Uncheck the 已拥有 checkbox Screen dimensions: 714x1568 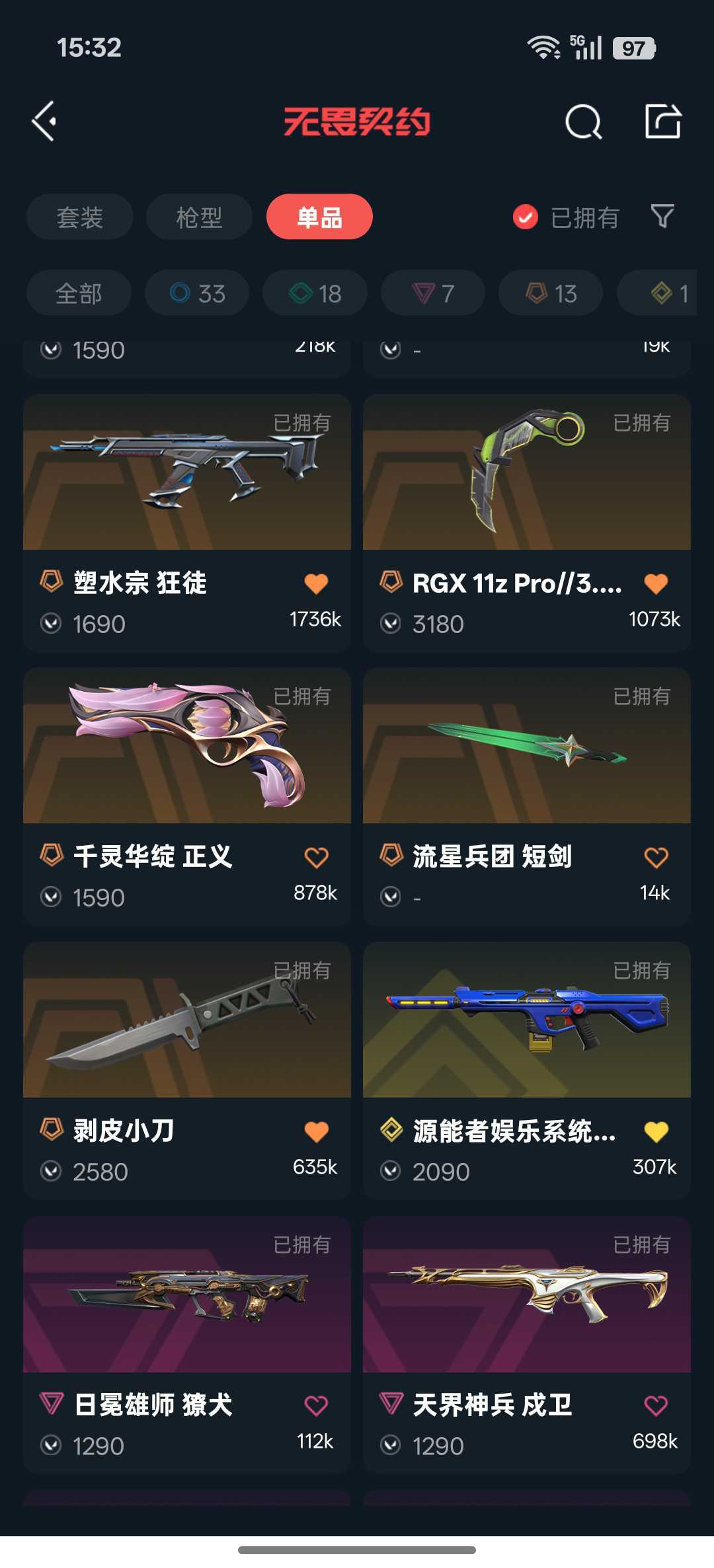tap(526, 217)
